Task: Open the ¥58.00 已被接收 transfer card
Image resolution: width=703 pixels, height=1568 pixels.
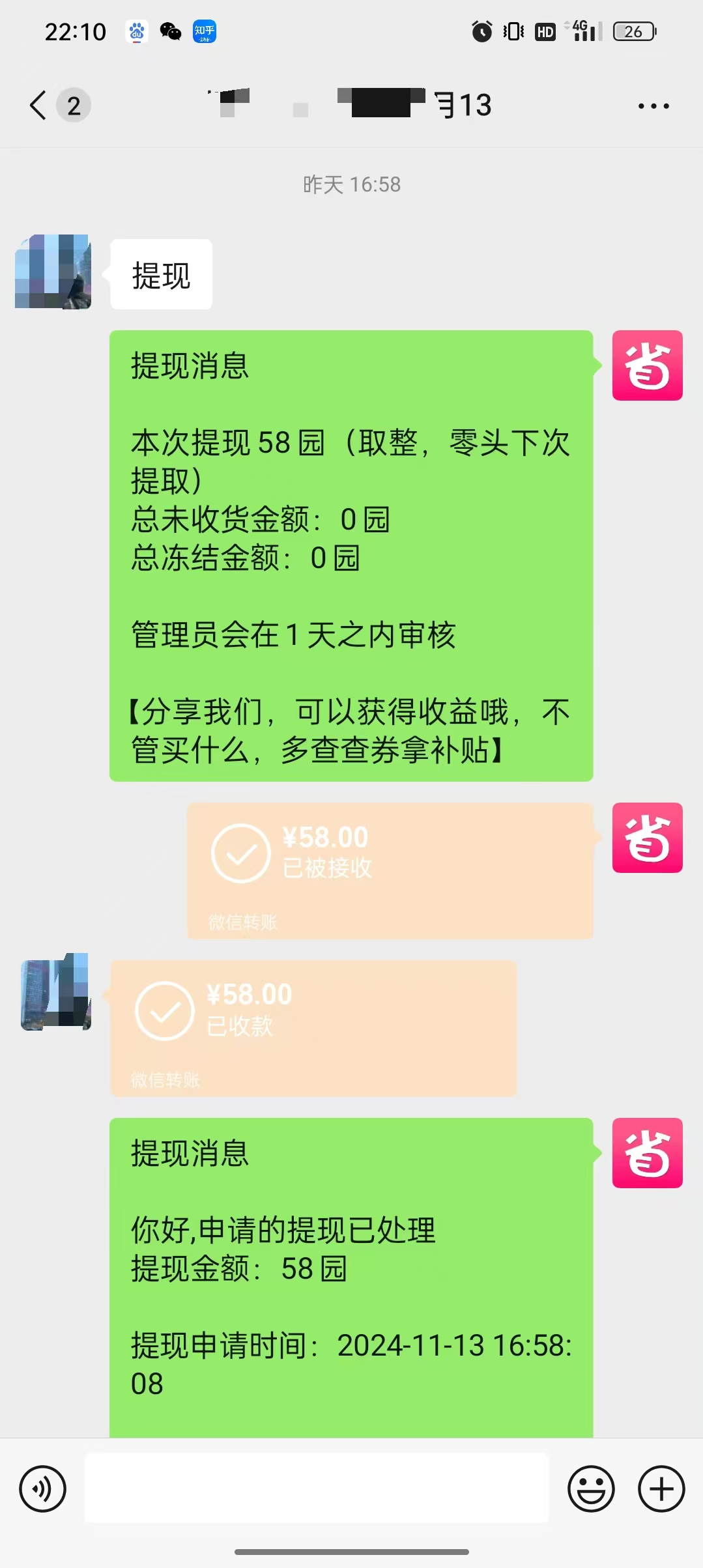Action: [x=390, y=870]
